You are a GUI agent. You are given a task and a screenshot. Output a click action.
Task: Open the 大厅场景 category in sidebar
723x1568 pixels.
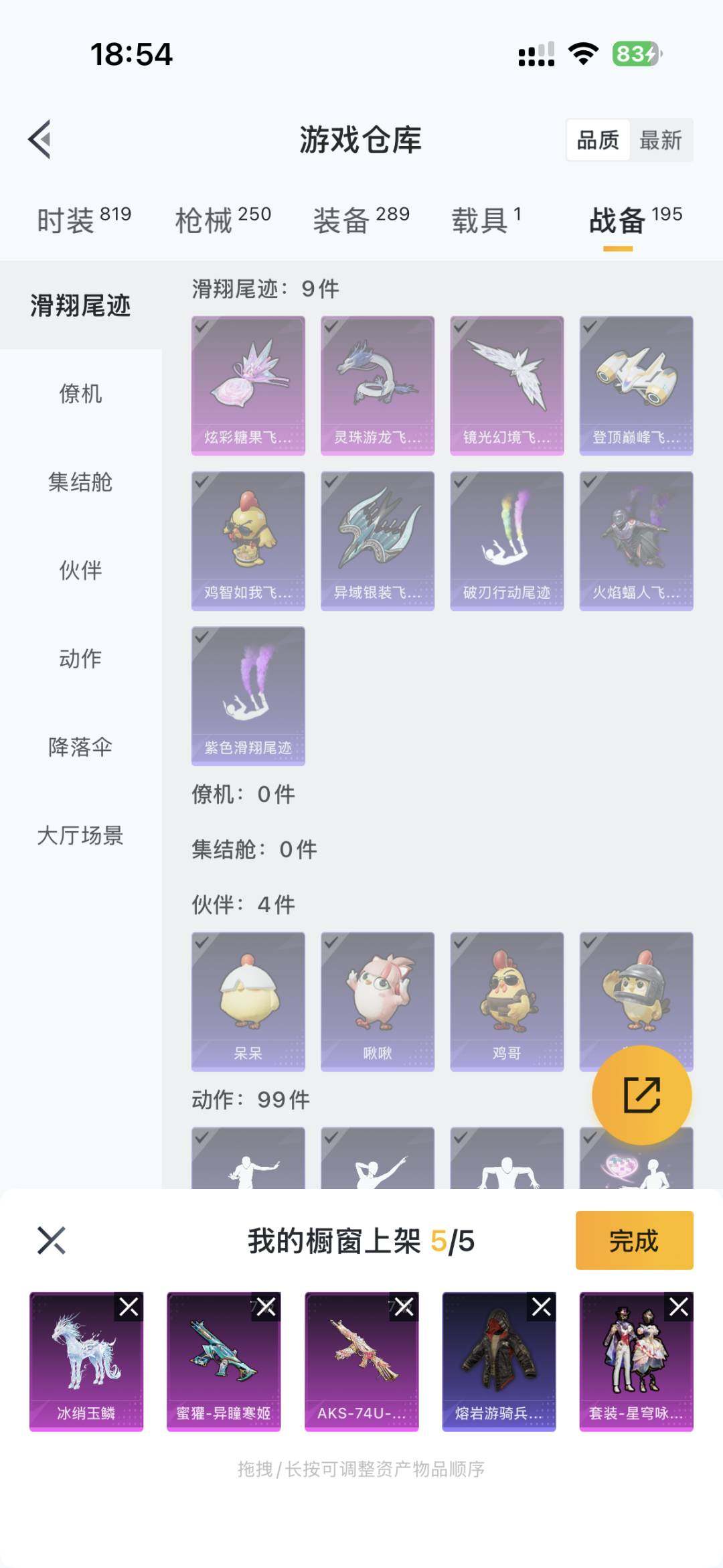tap(82, 836)
